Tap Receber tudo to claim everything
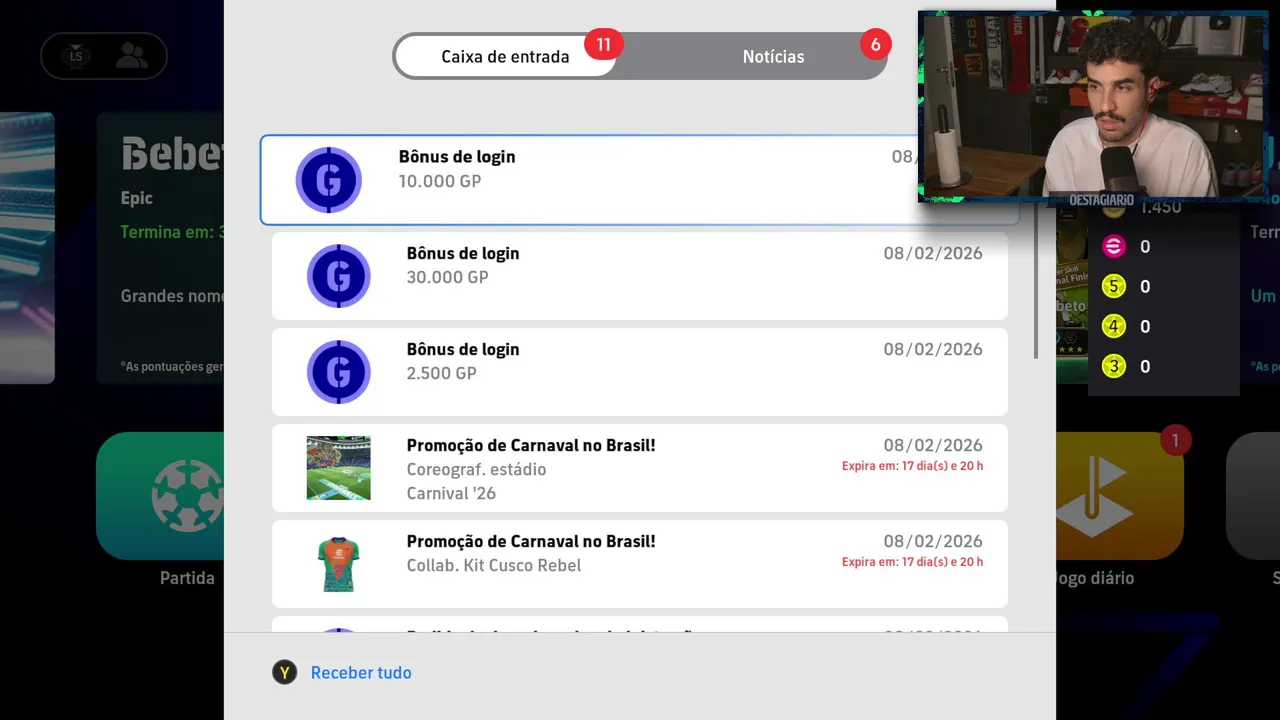The height and width of the screenshot is (720, 1280). pyautogui.click(x=360, y=673)
